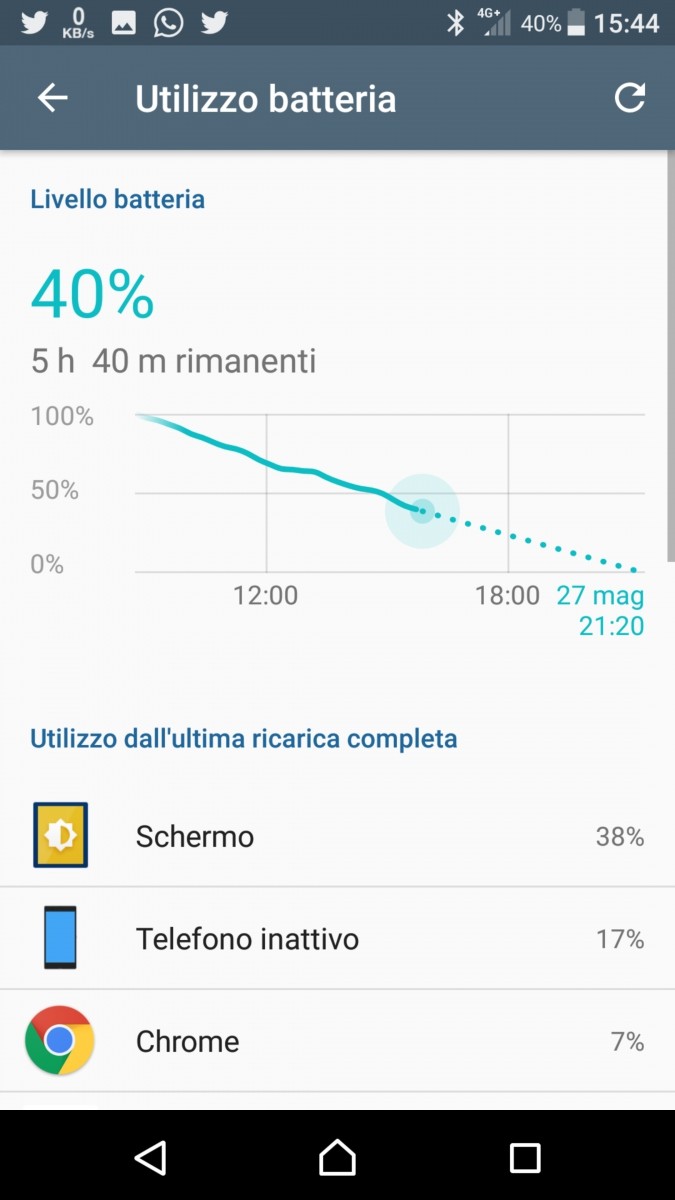Go back from Utilizzo batteria
The width and height of the screenshot is (675, 1200).
pos(52,98)
